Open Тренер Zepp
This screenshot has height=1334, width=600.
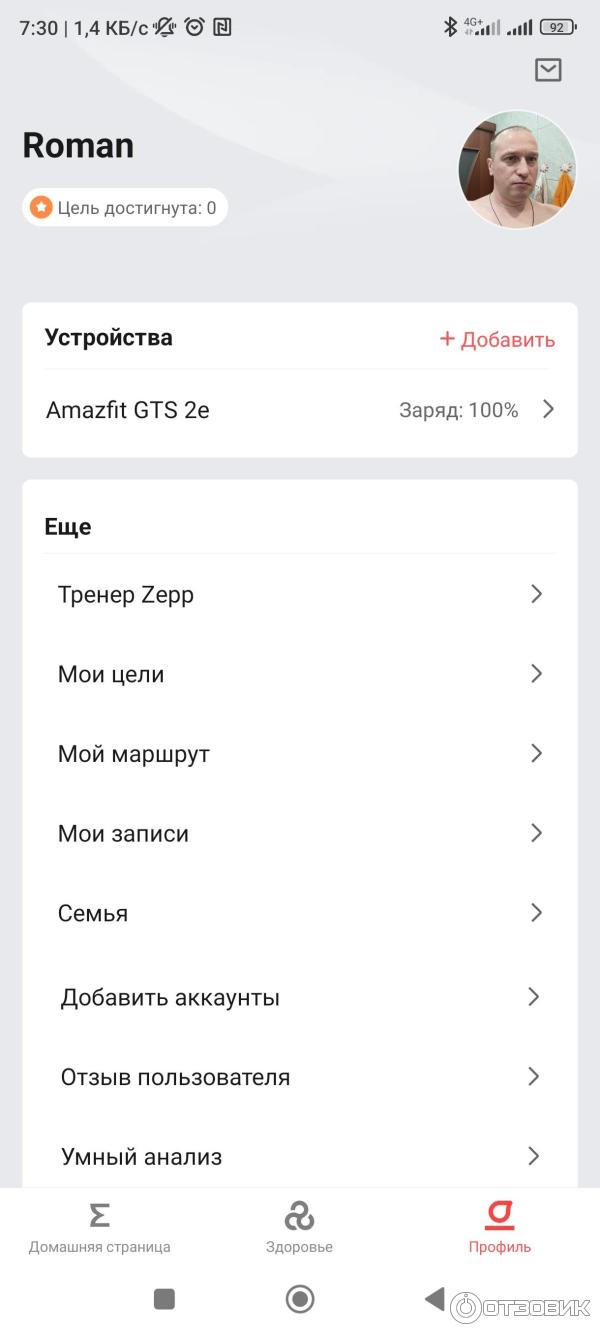[x=300, y=595]
